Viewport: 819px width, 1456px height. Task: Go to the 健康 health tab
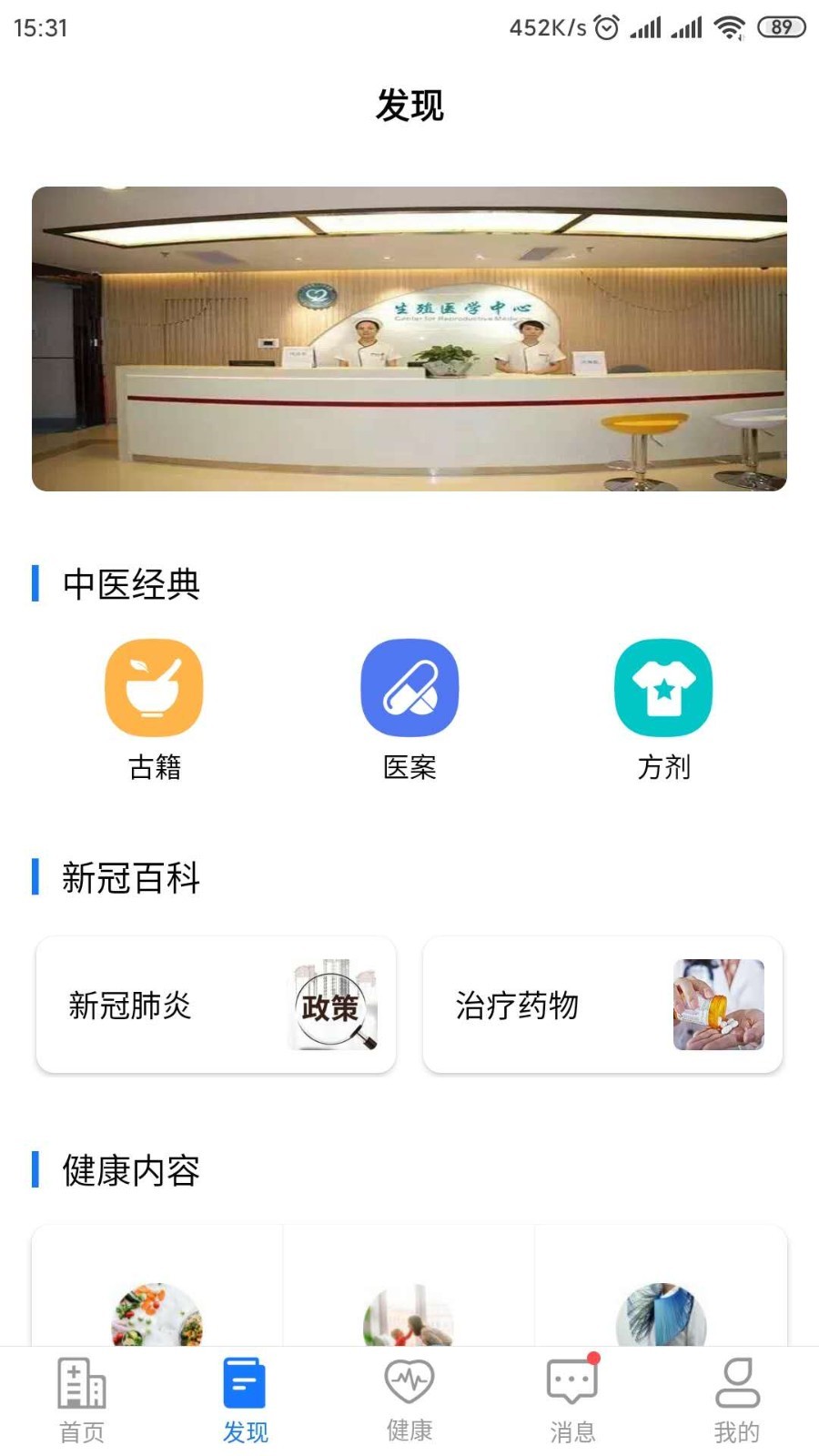click(409, 1400)
